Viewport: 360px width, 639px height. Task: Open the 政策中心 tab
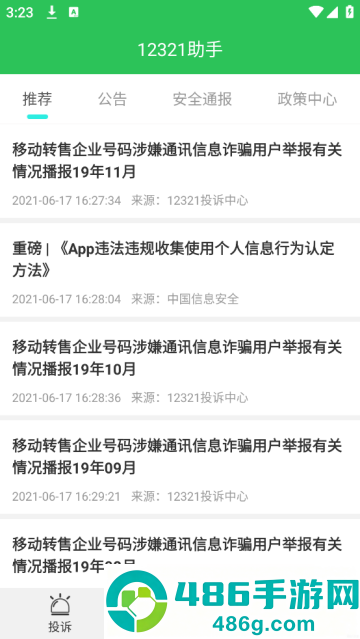click(x=307, y=99)
